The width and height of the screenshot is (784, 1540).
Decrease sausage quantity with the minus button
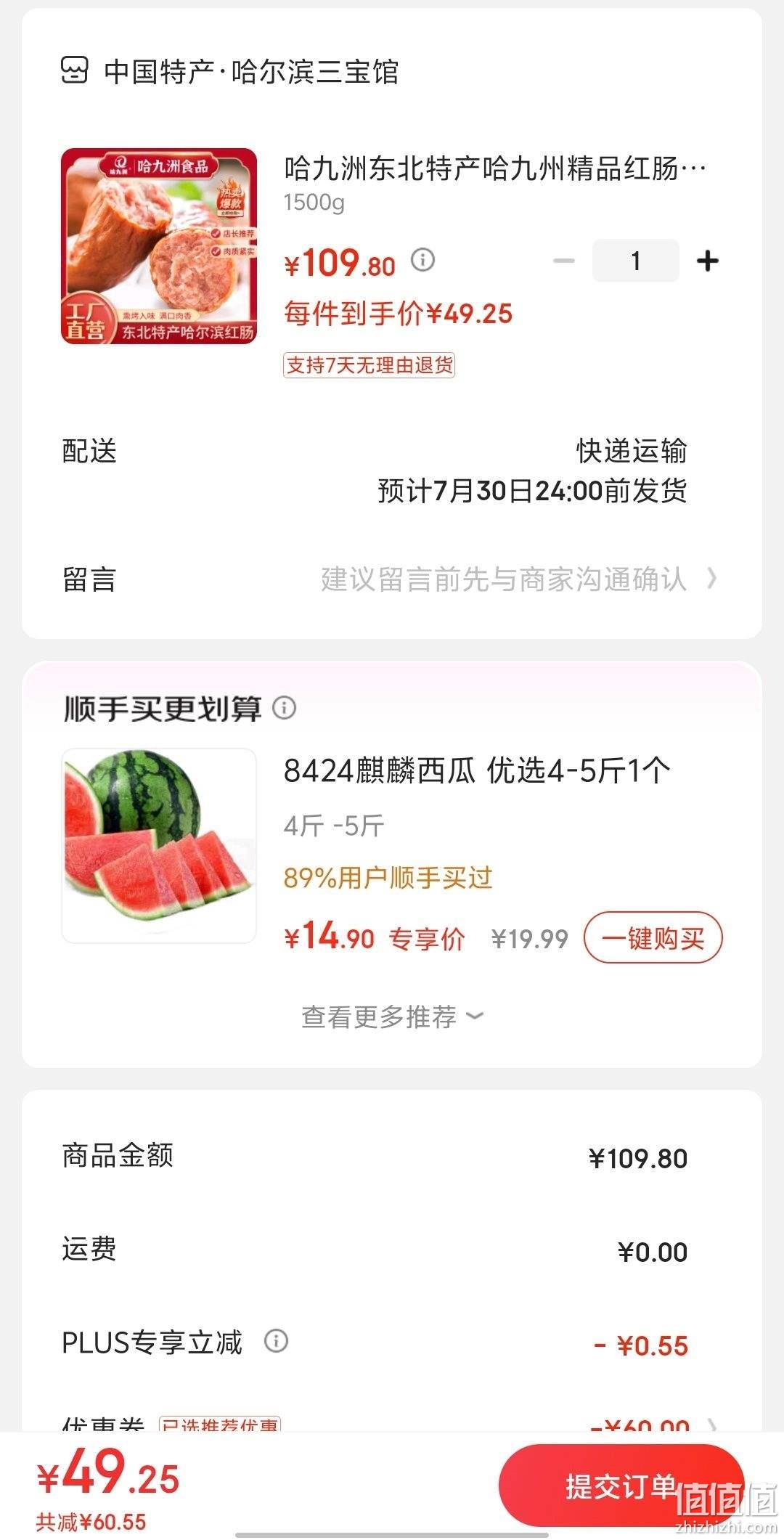[x=564, y=261]
